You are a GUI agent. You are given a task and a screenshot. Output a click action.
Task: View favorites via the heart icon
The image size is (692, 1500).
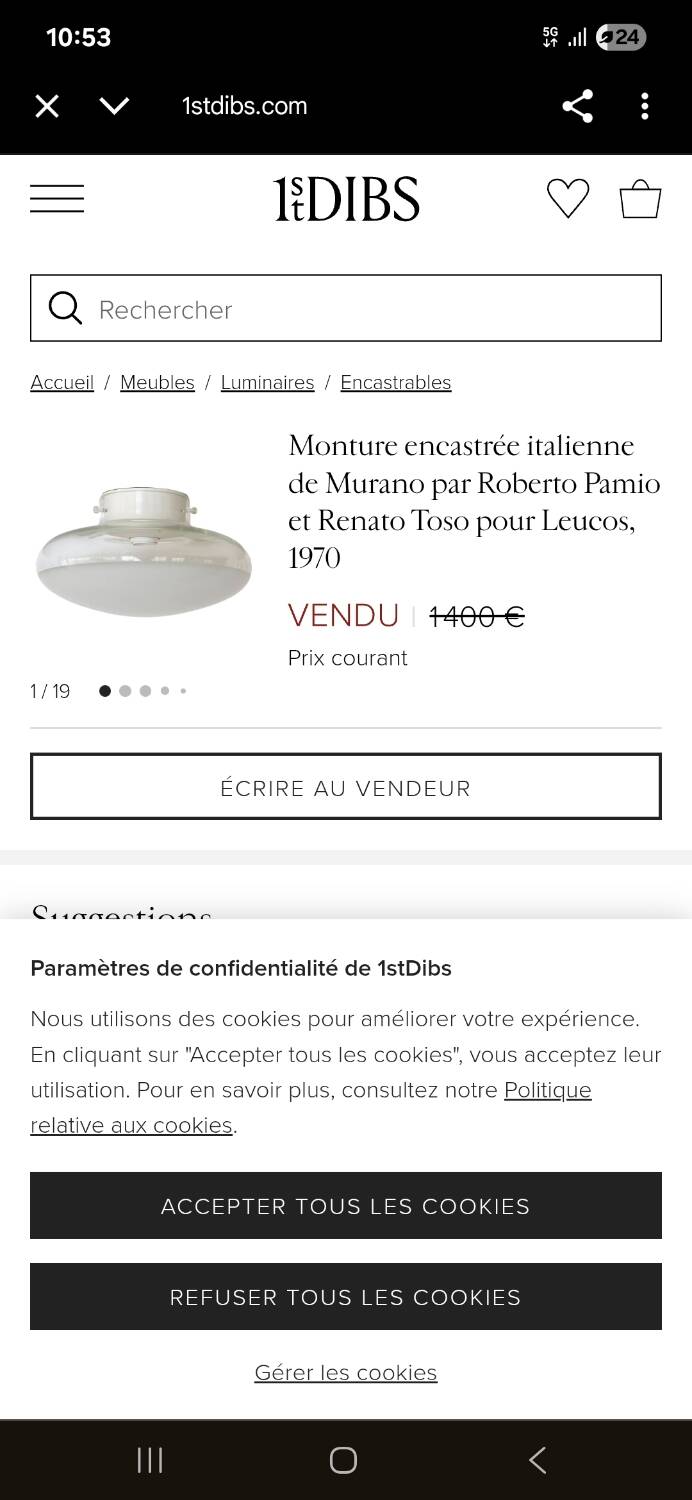point(568,198)
